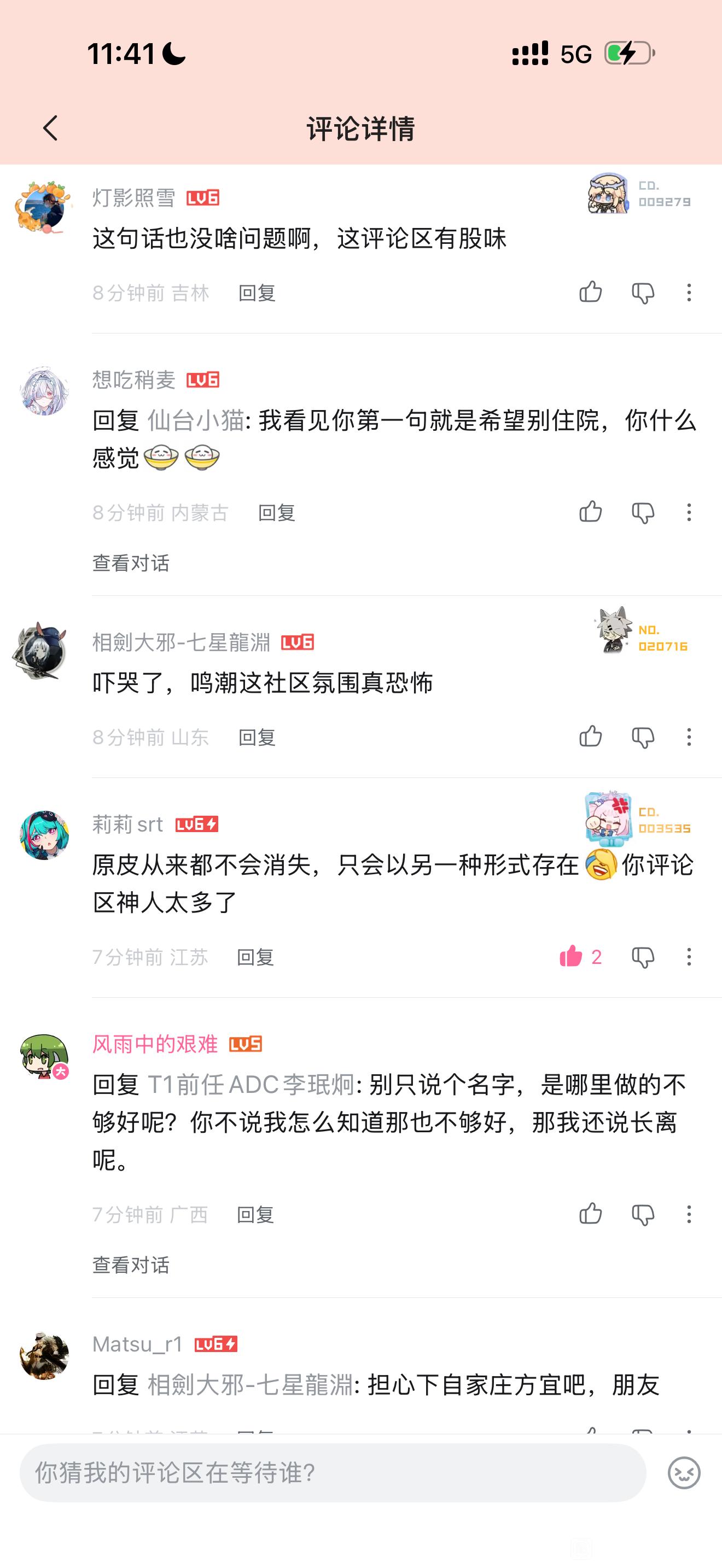View conversation under 风雨中的艰难's reply

[x=131, y=1265]
